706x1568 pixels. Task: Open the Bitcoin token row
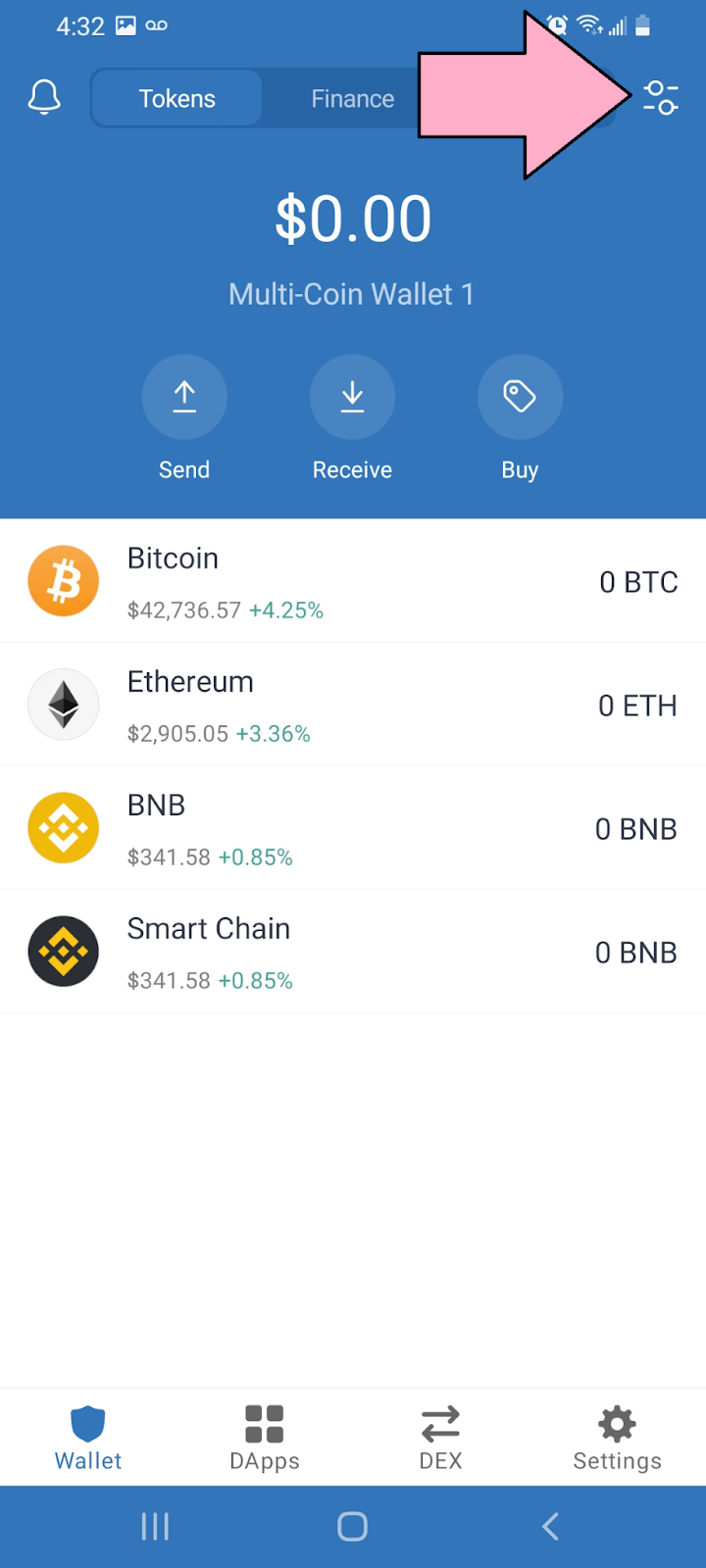353,580
